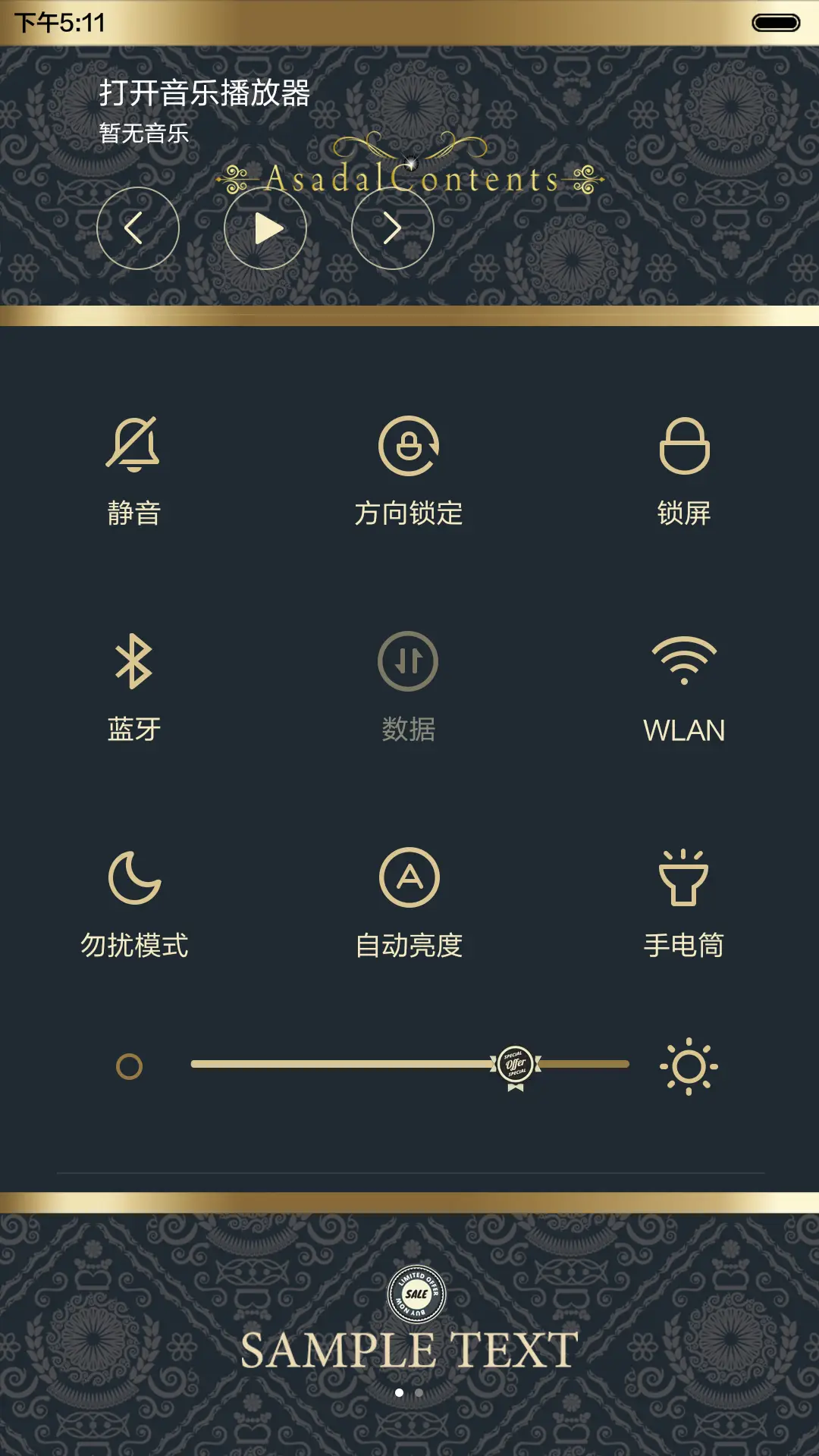Image resolution: width=819 pixels, height=1456 pixels.
Task: Open the music player via 打开音乐播放器
Action: coord(203,93)
